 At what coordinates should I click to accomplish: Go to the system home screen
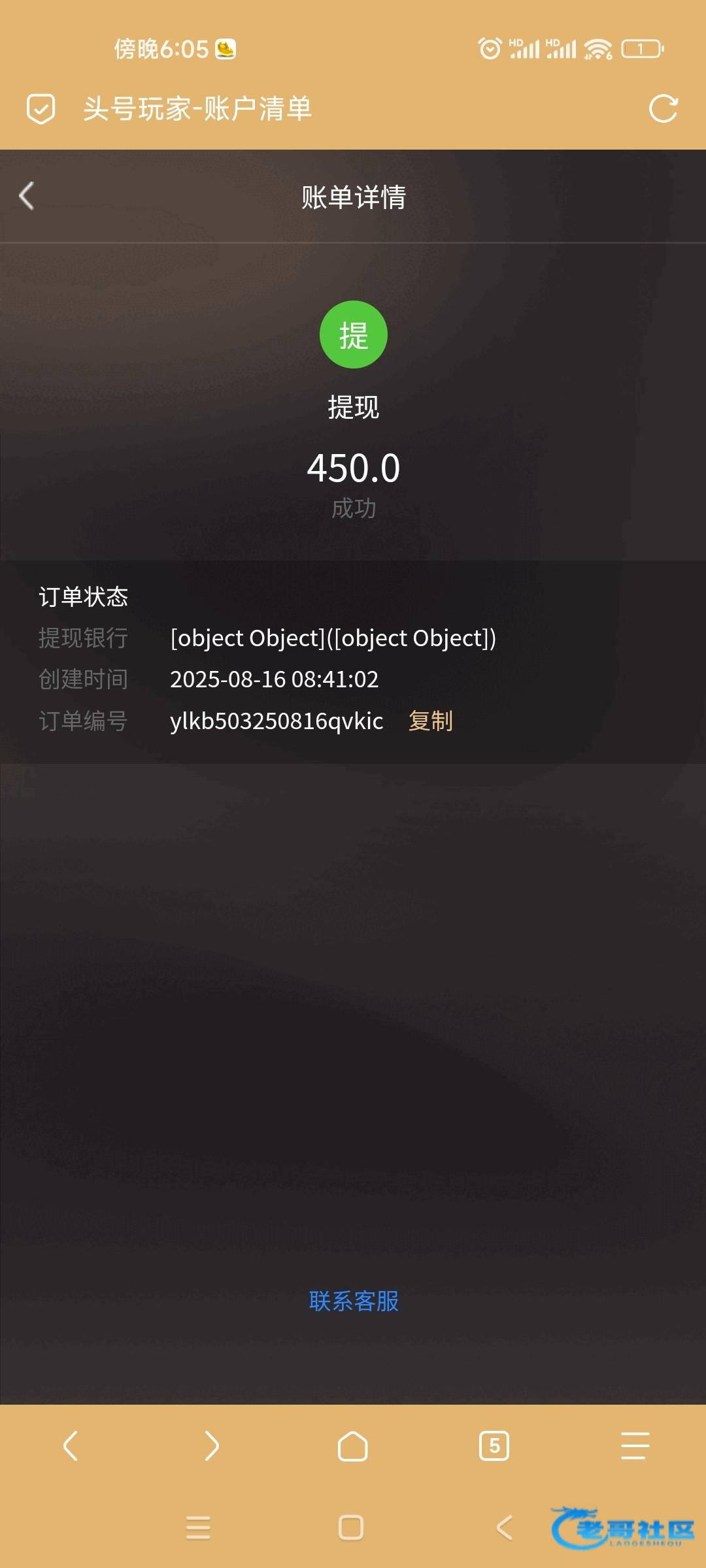351,1527
